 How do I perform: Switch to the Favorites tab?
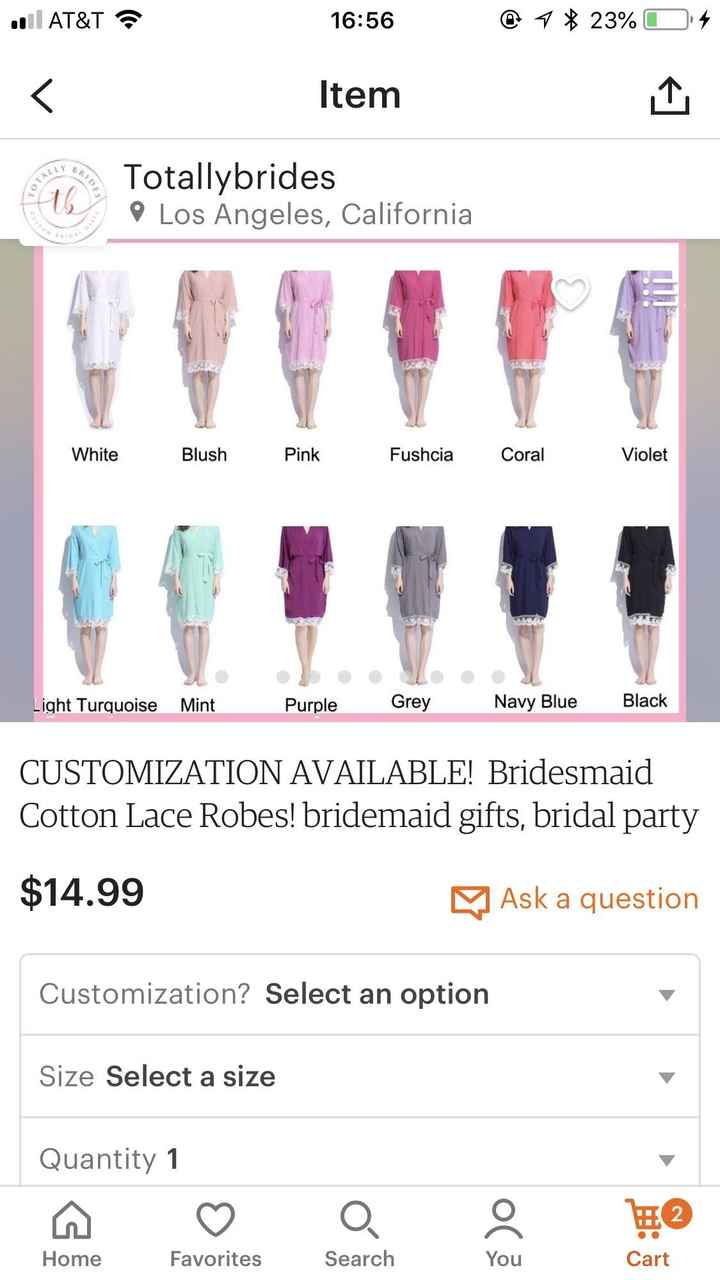(215, 1234)
